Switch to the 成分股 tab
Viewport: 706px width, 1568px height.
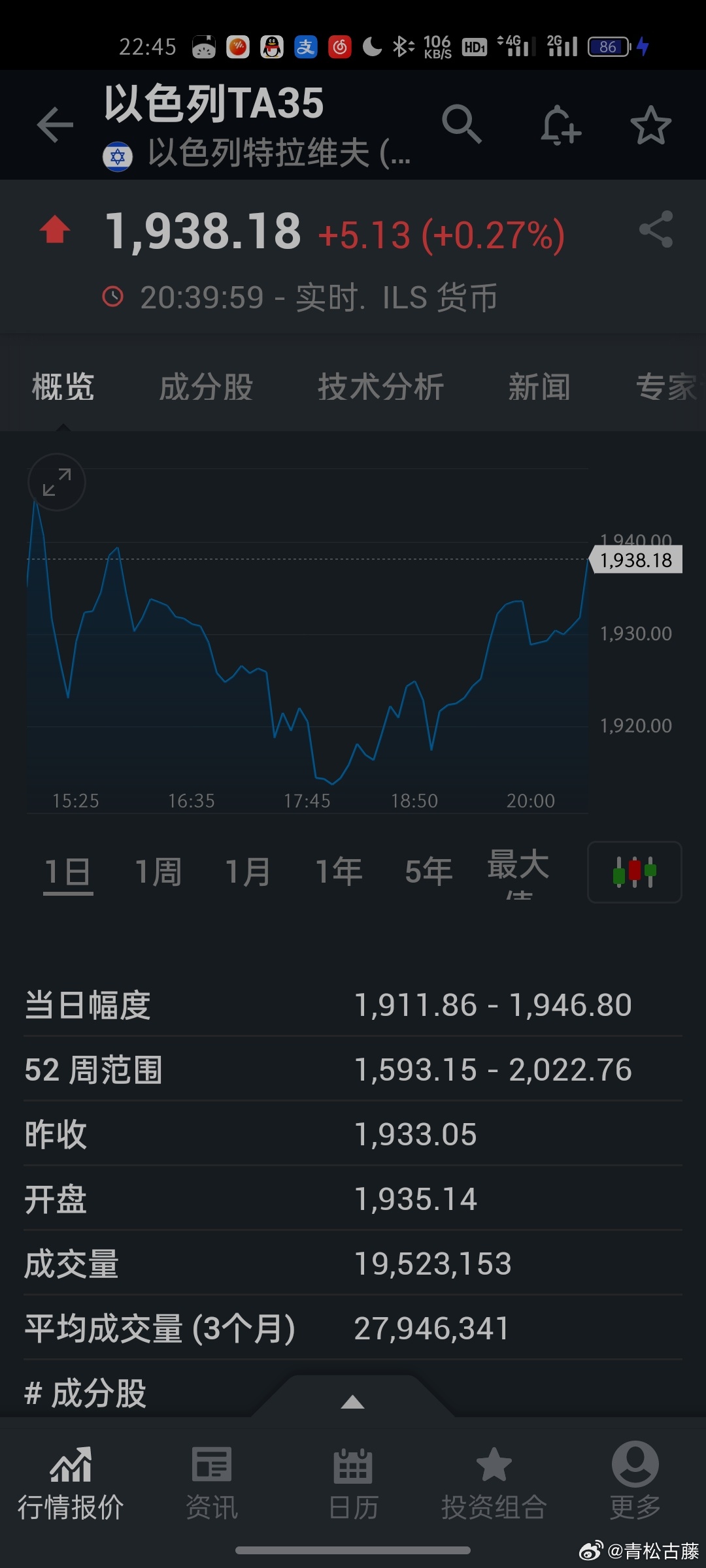click(x=206, y=387)
